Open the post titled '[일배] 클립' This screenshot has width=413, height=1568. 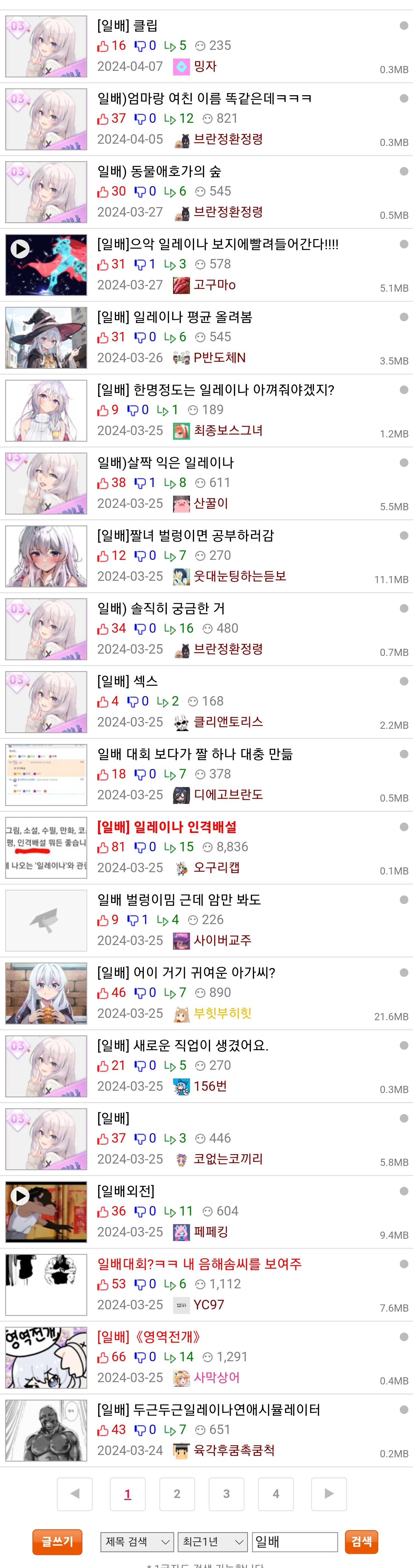127,26
